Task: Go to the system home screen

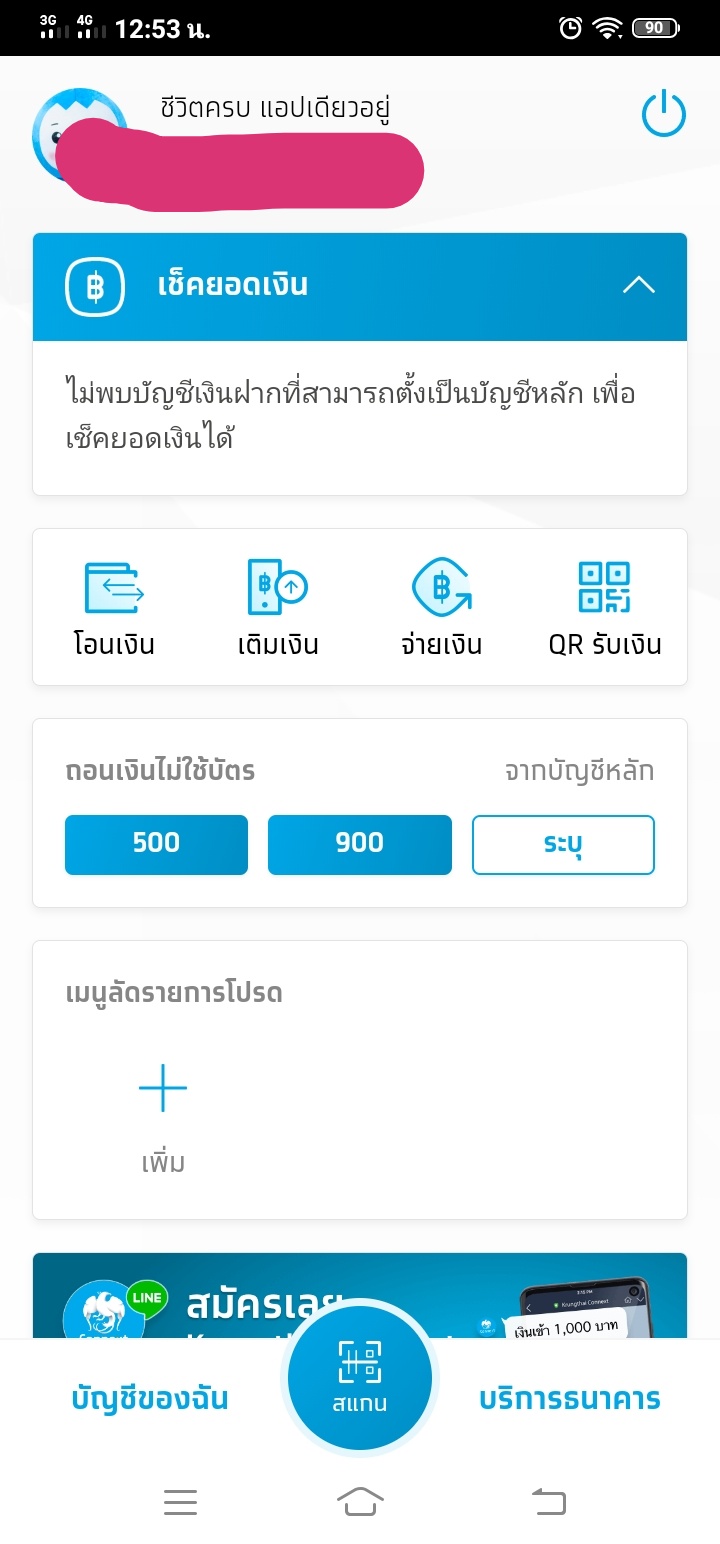Action: point(360,1501)
